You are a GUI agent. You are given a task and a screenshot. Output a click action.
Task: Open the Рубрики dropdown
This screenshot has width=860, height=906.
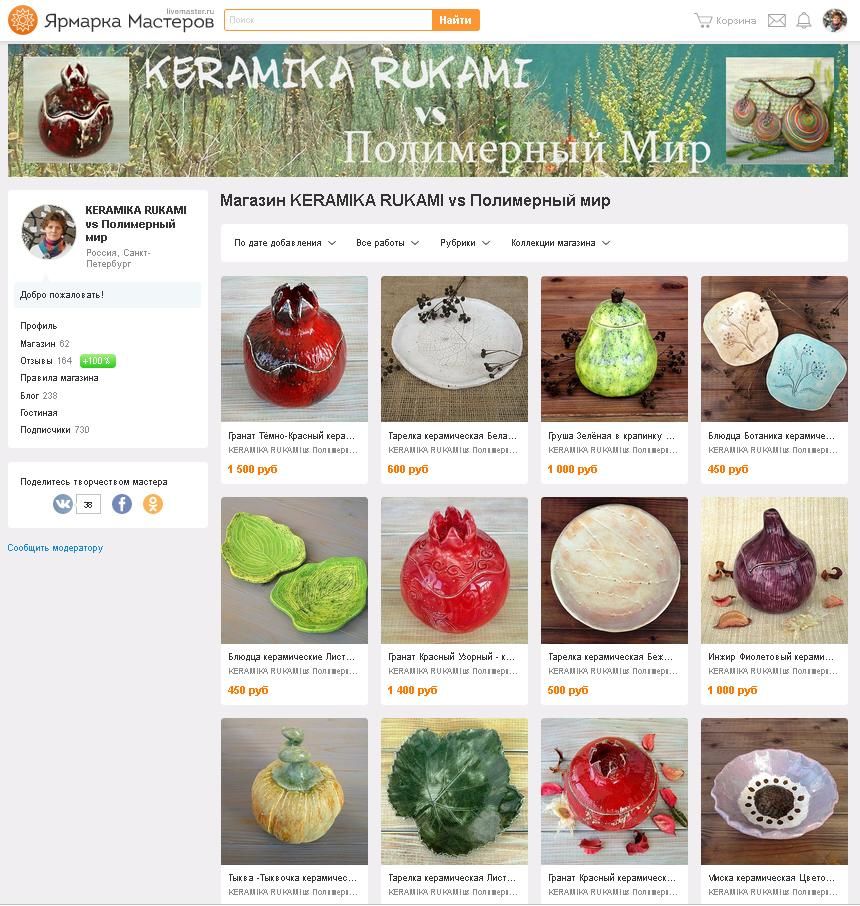(465, 243)
